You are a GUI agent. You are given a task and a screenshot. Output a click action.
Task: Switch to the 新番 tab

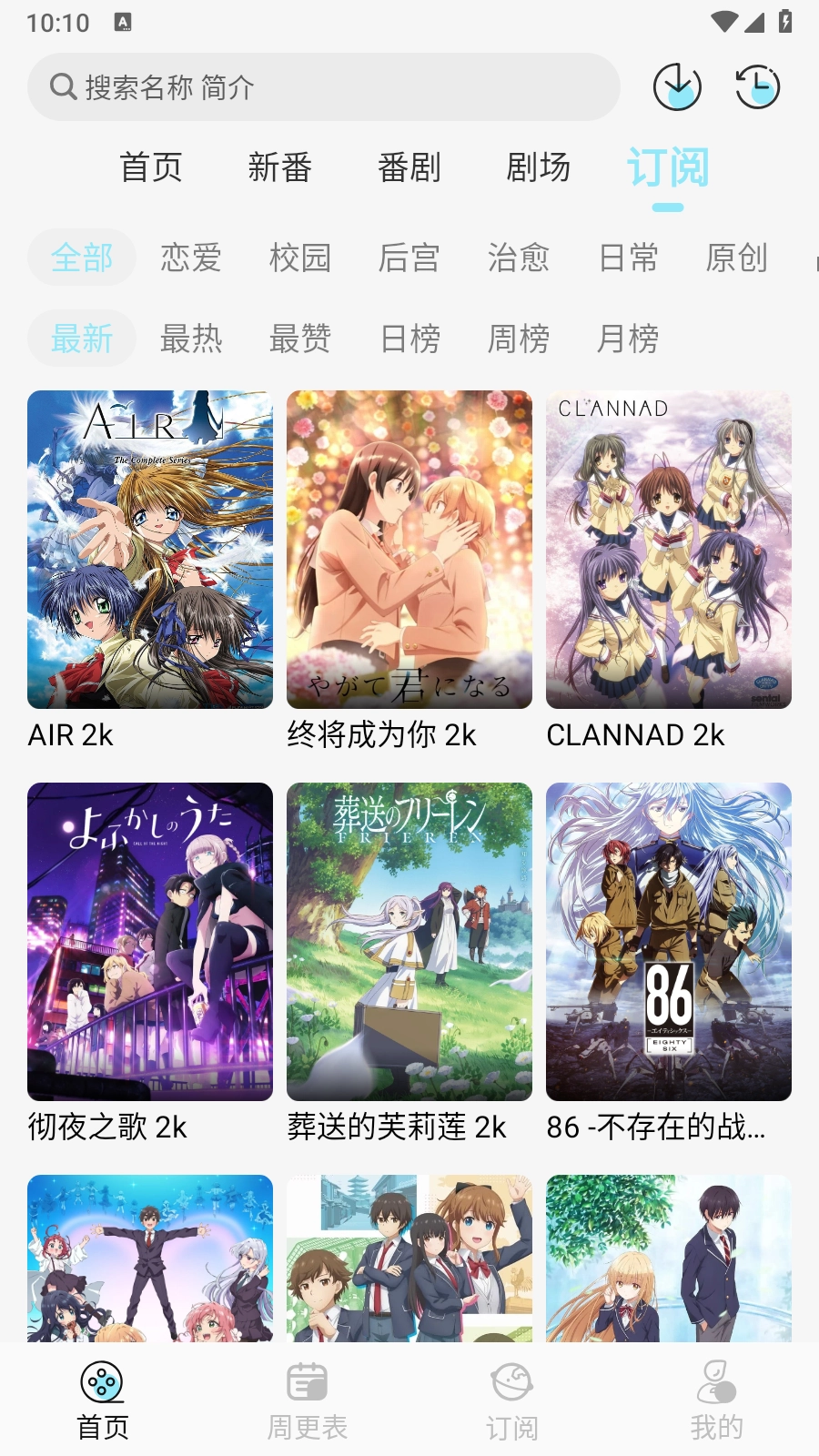coord(279,168)
